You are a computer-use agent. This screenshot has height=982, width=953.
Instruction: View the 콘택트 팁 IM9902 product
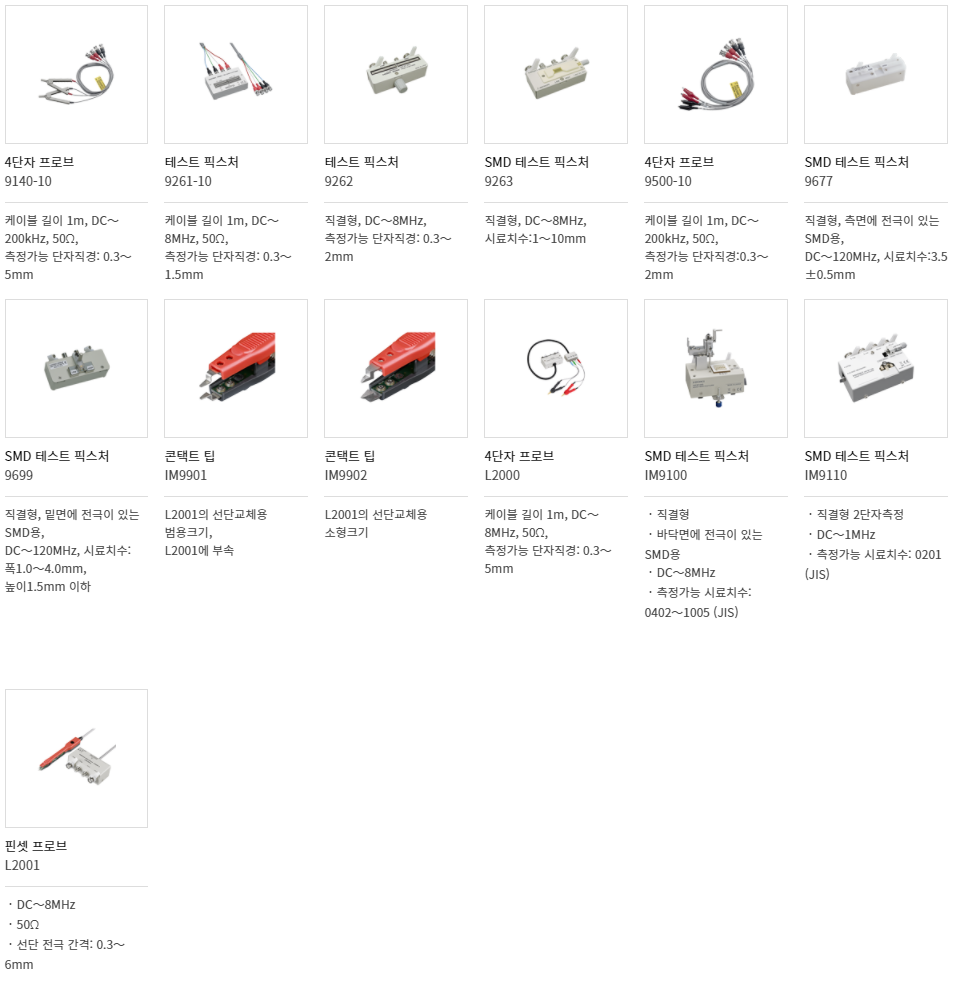coord(396,369)
